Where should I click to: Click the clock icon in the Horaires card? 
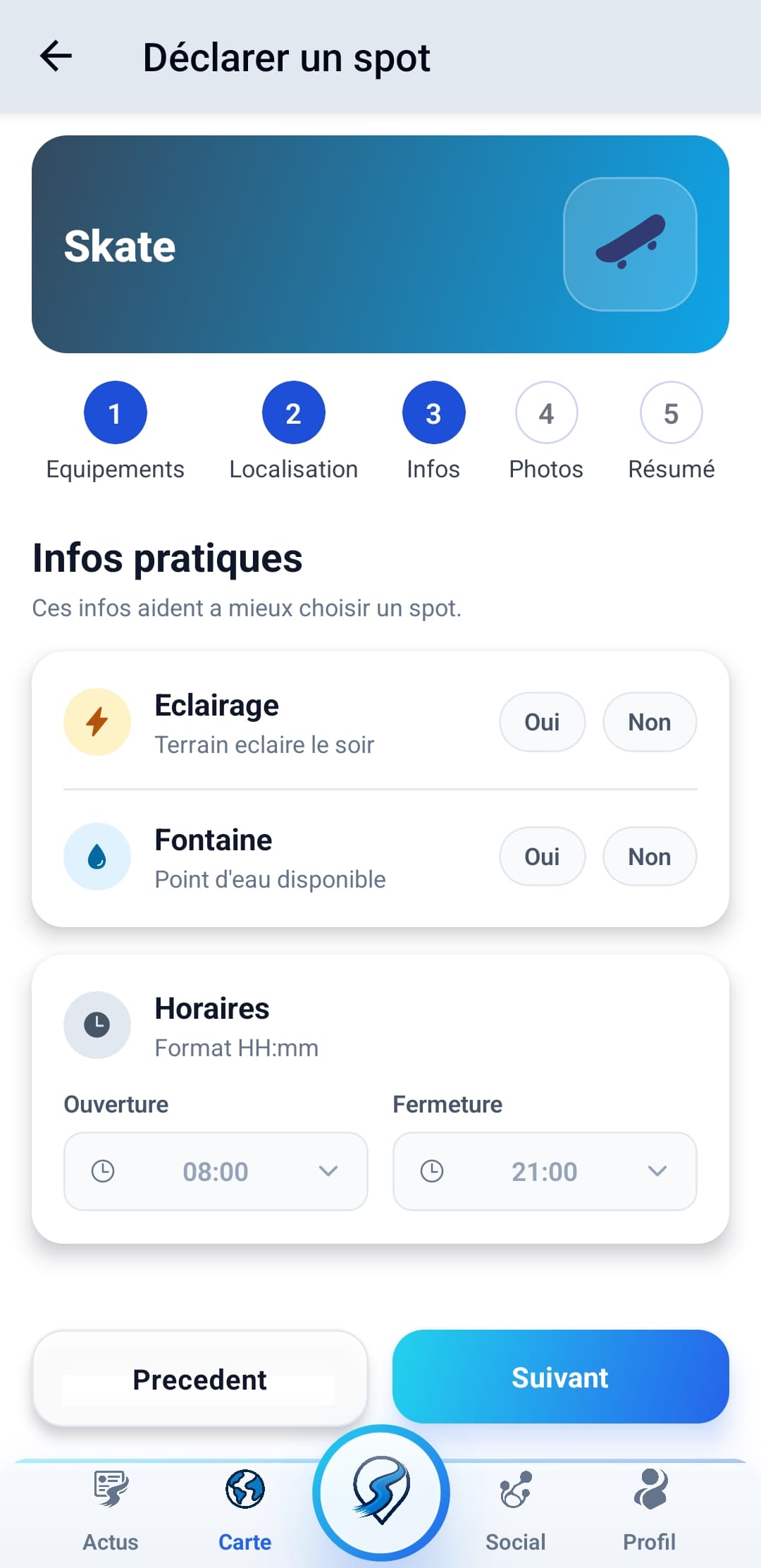(97, 1026)
